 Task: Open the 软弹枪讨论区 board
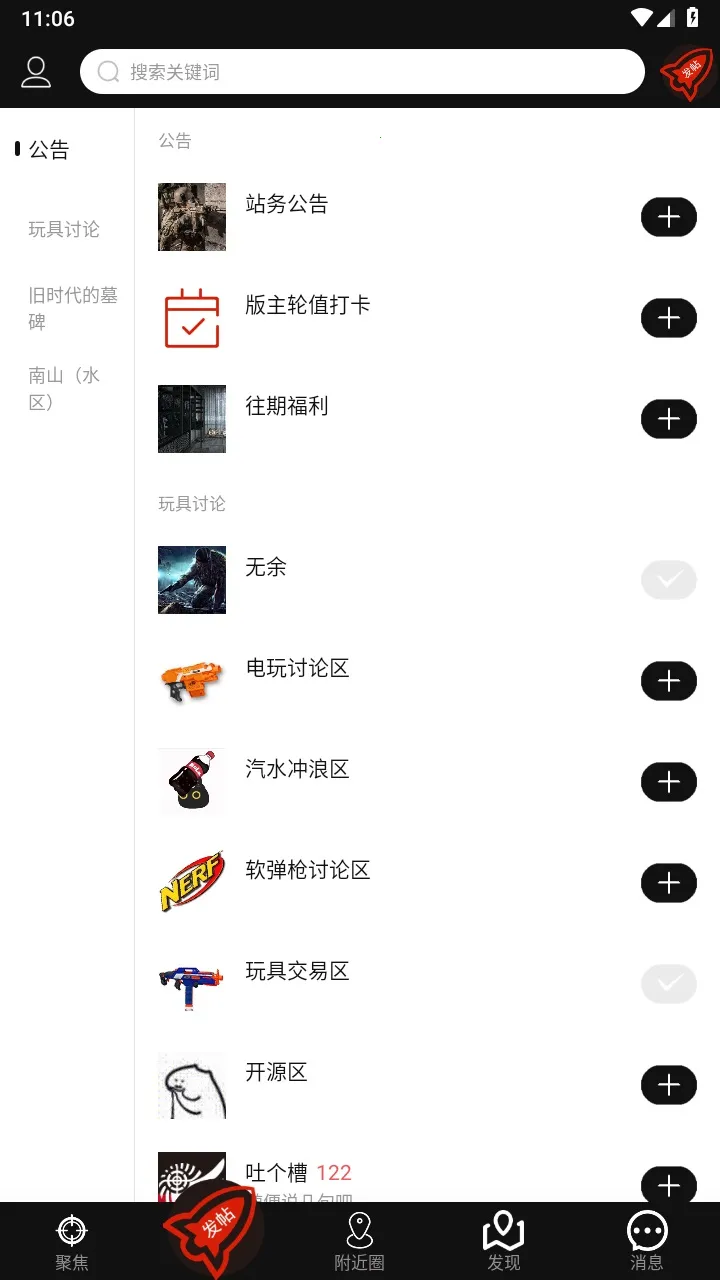[x=308, y=871]
